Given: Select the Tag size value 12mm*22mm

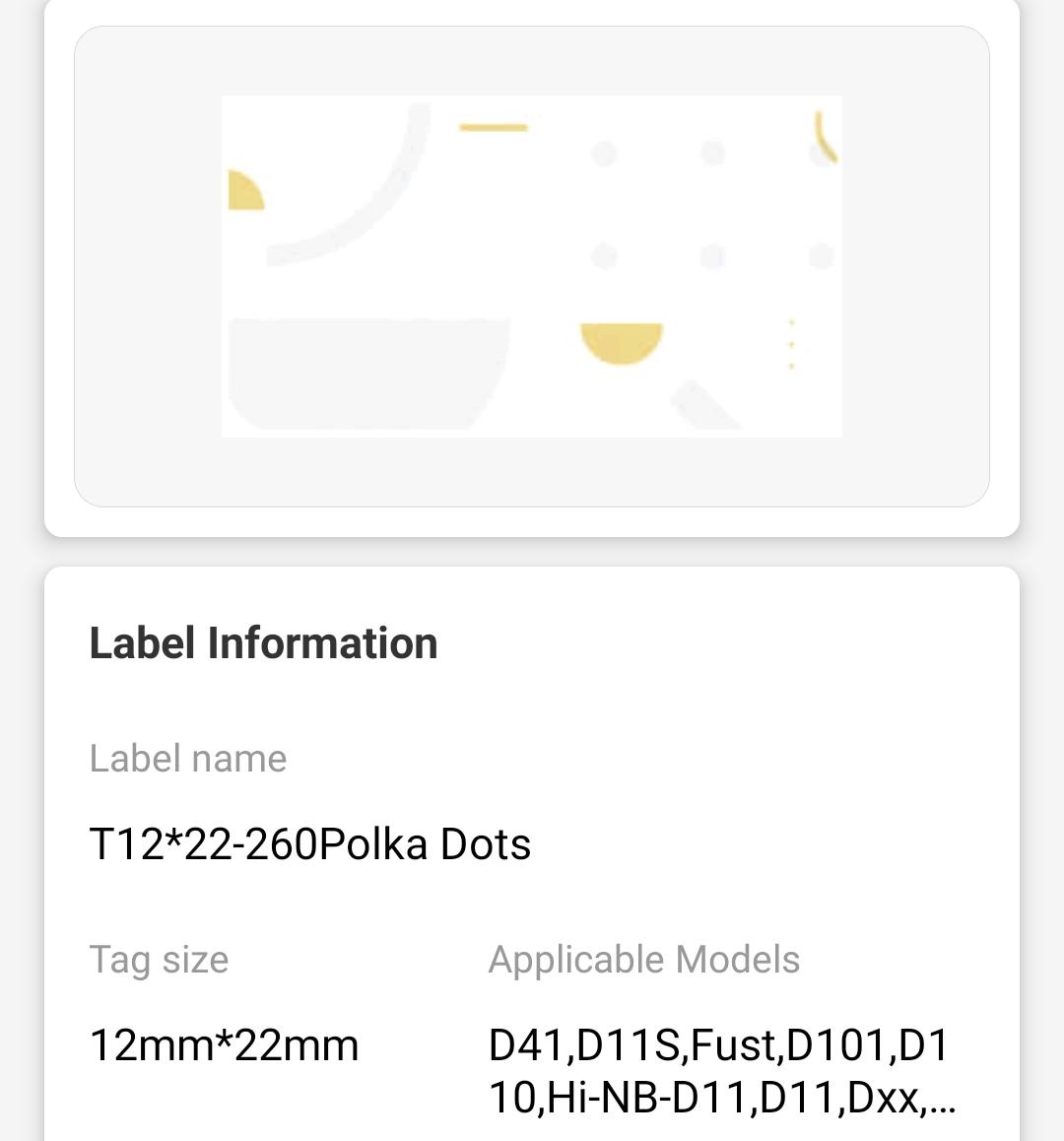Looking at the screenshot, I should click(223, 1045).
